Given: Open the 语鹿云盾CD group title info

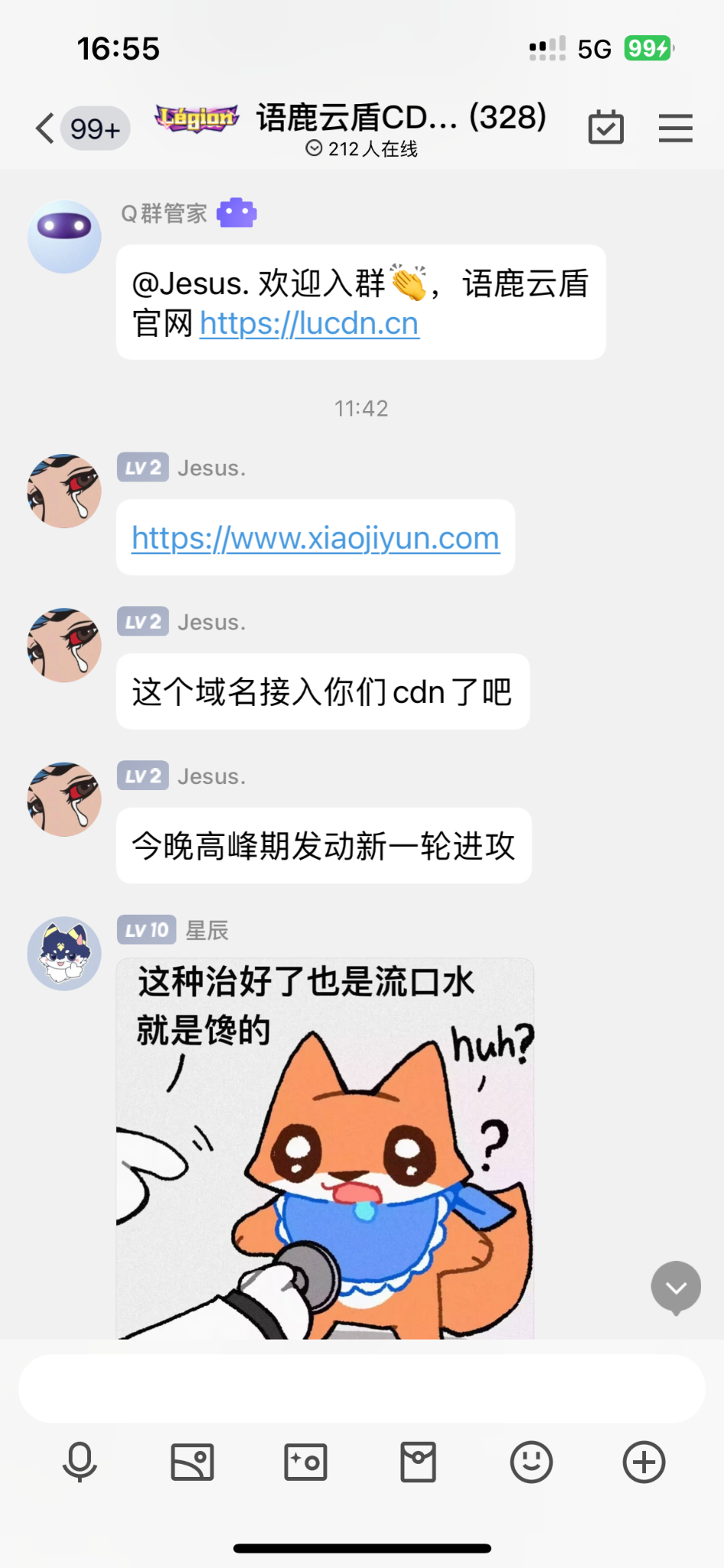Looking at the screenshot, I should [400, 119].
